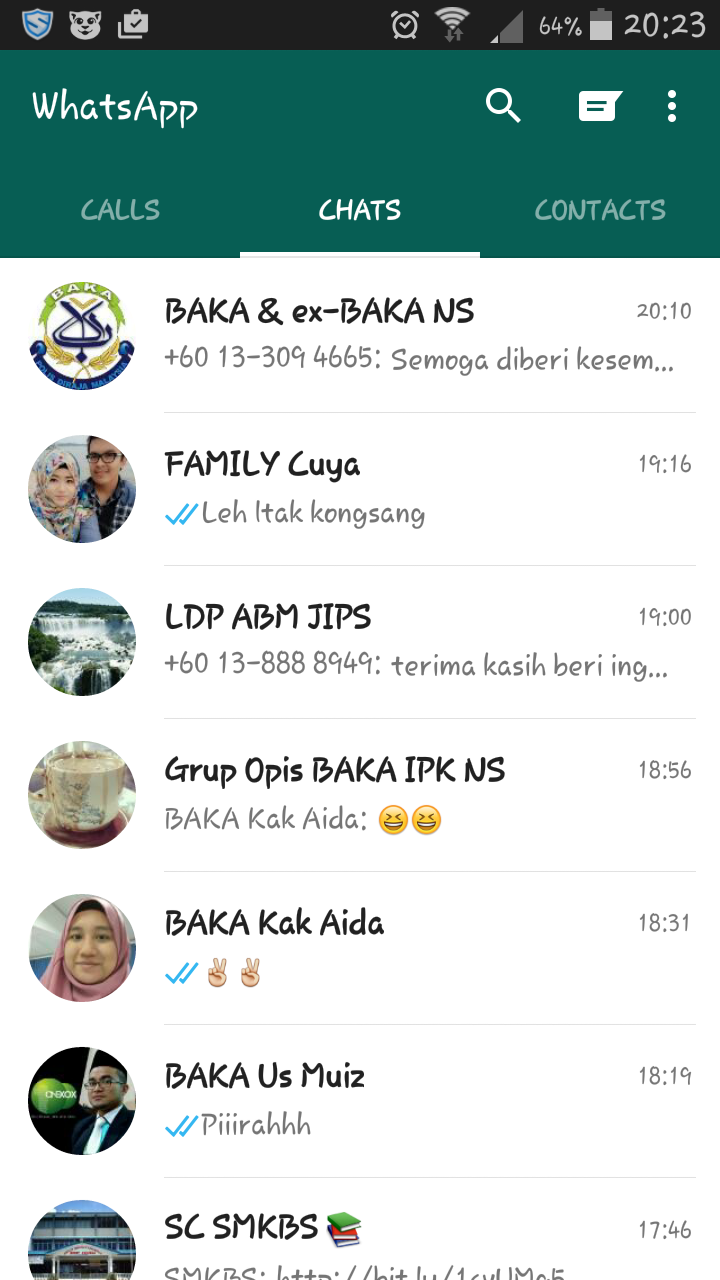Screen dimensions: 720x1280
Task: View FAMILY Cuya's profile photo
Action: tap(82, 488)
